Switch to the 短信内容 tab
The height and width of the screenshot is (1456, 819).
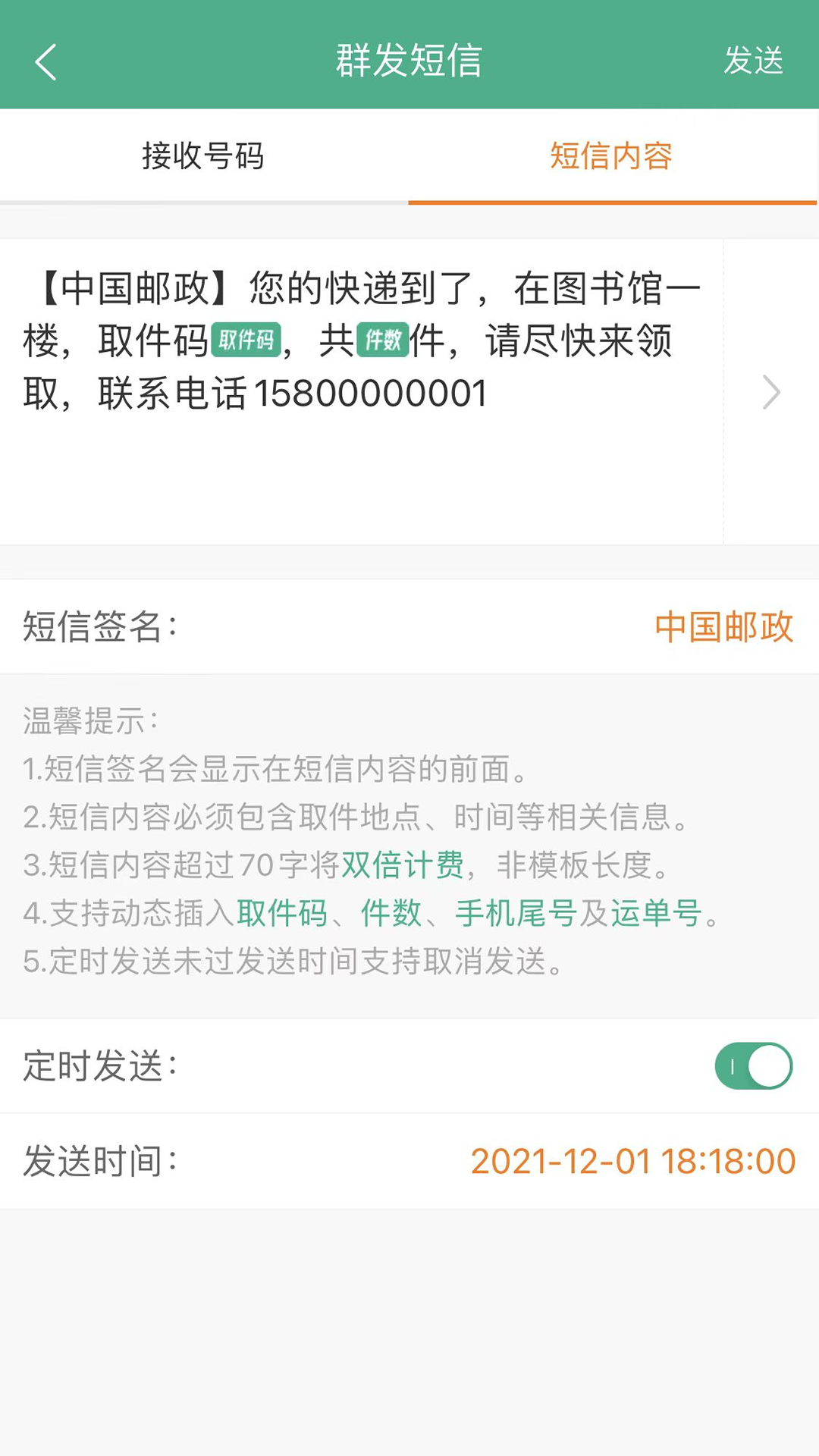pyautogui.click(x=613, y=155)
